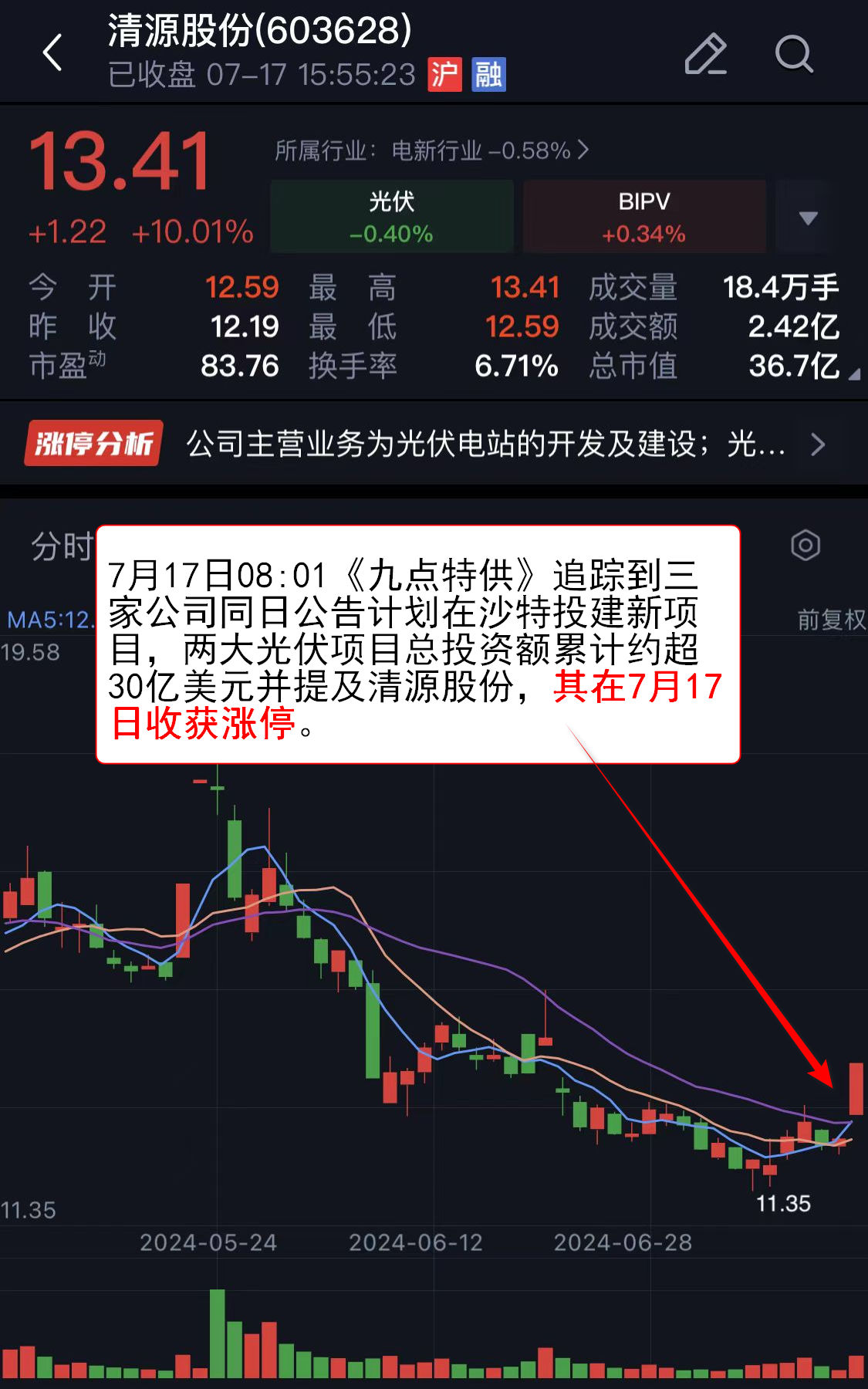Open the 涨停分析 limit-up analysis row
This screenshot has height=1389, width=868.
[x=434, y=444]
